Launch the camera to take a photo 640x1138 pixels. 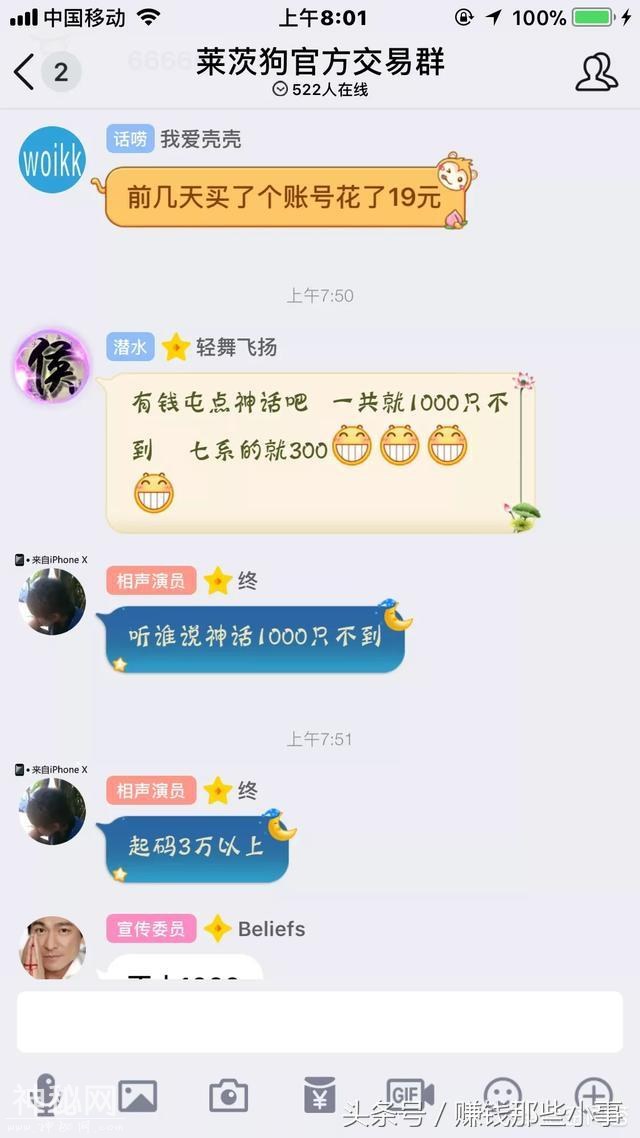(x=228, y=1096)
